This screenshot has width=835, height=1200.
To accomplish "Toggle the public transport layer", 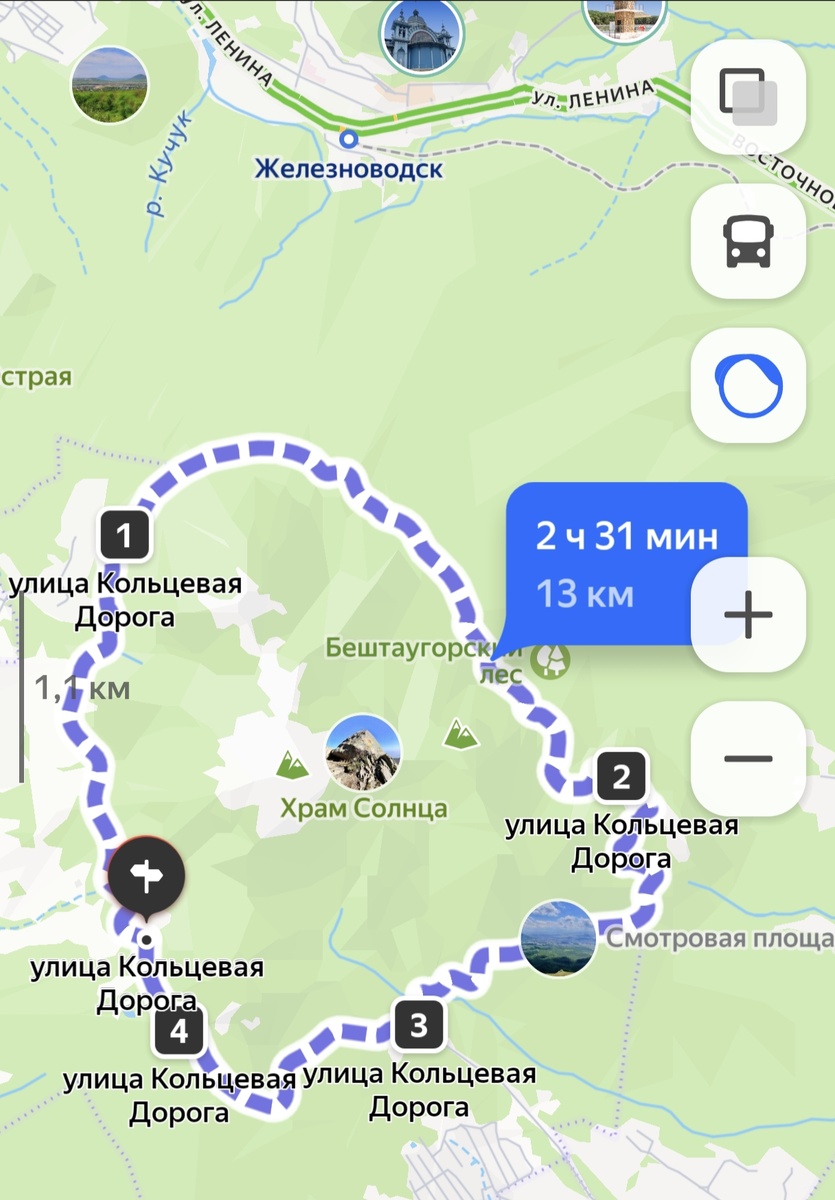I will (x=747, y=243).
